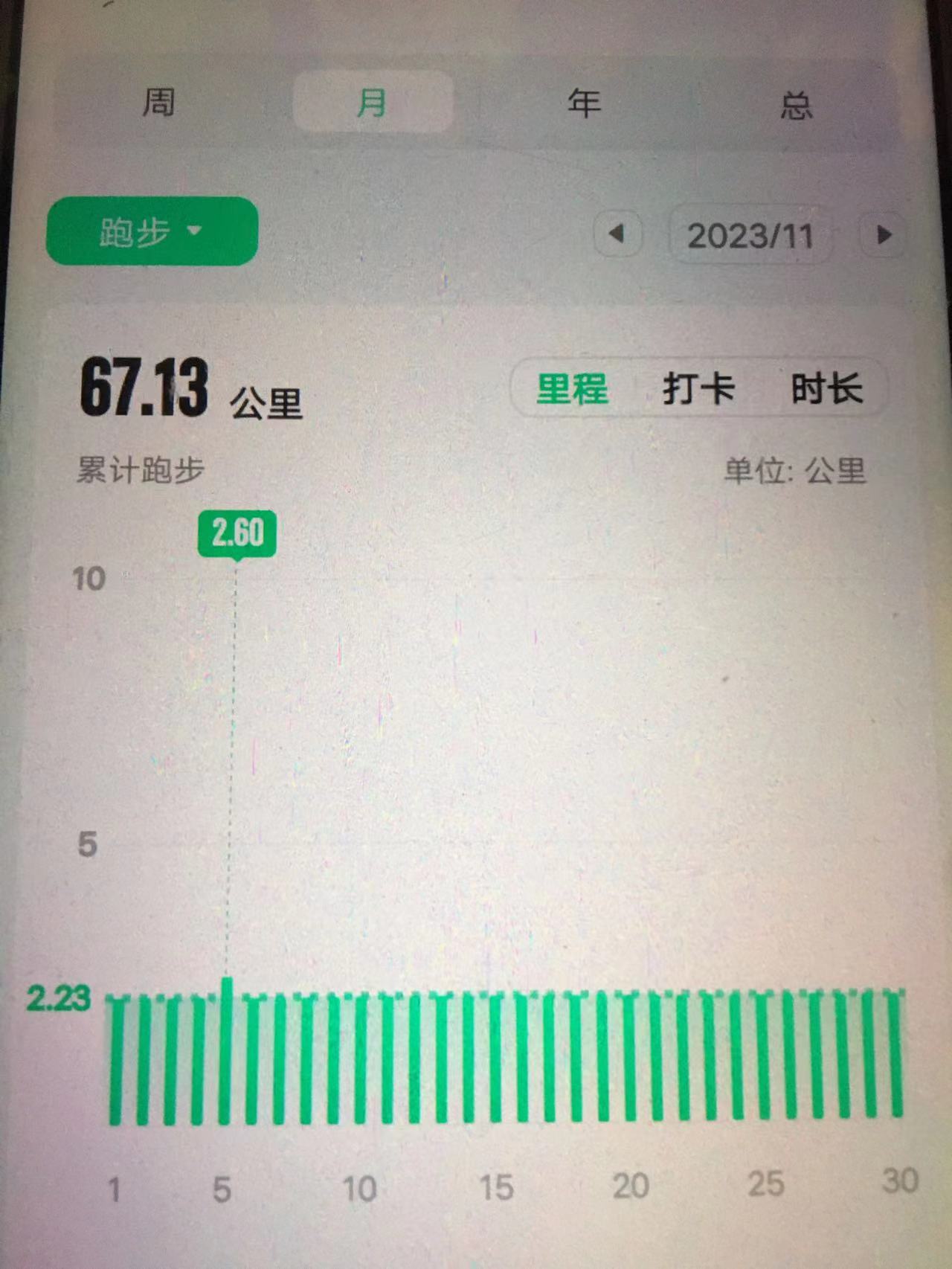
Task: Open the 总 (total) tab
Action: tap(796, 106)
